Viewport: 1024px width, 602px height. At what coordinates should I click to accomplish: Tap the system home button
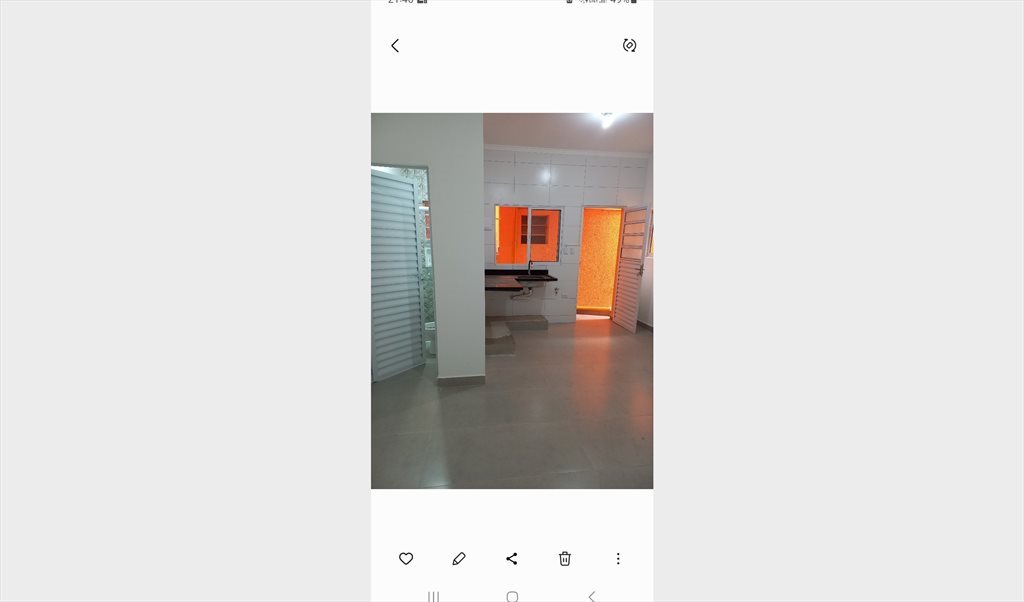click(x=512, y=596)
